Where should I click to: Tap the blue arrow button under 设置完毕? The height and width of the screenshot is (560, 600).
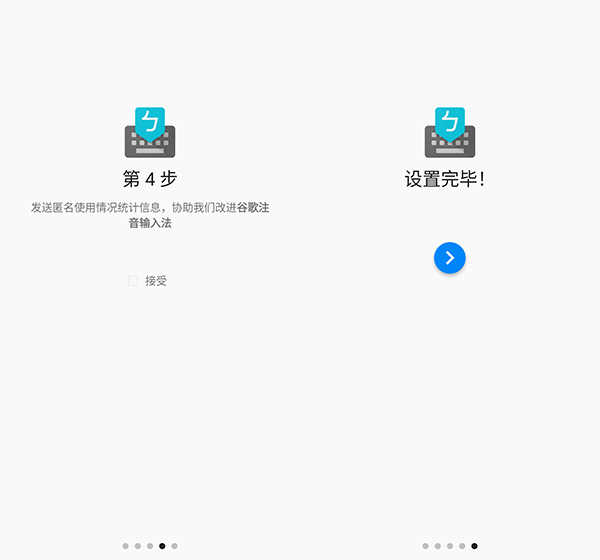(x=450, y=258)
